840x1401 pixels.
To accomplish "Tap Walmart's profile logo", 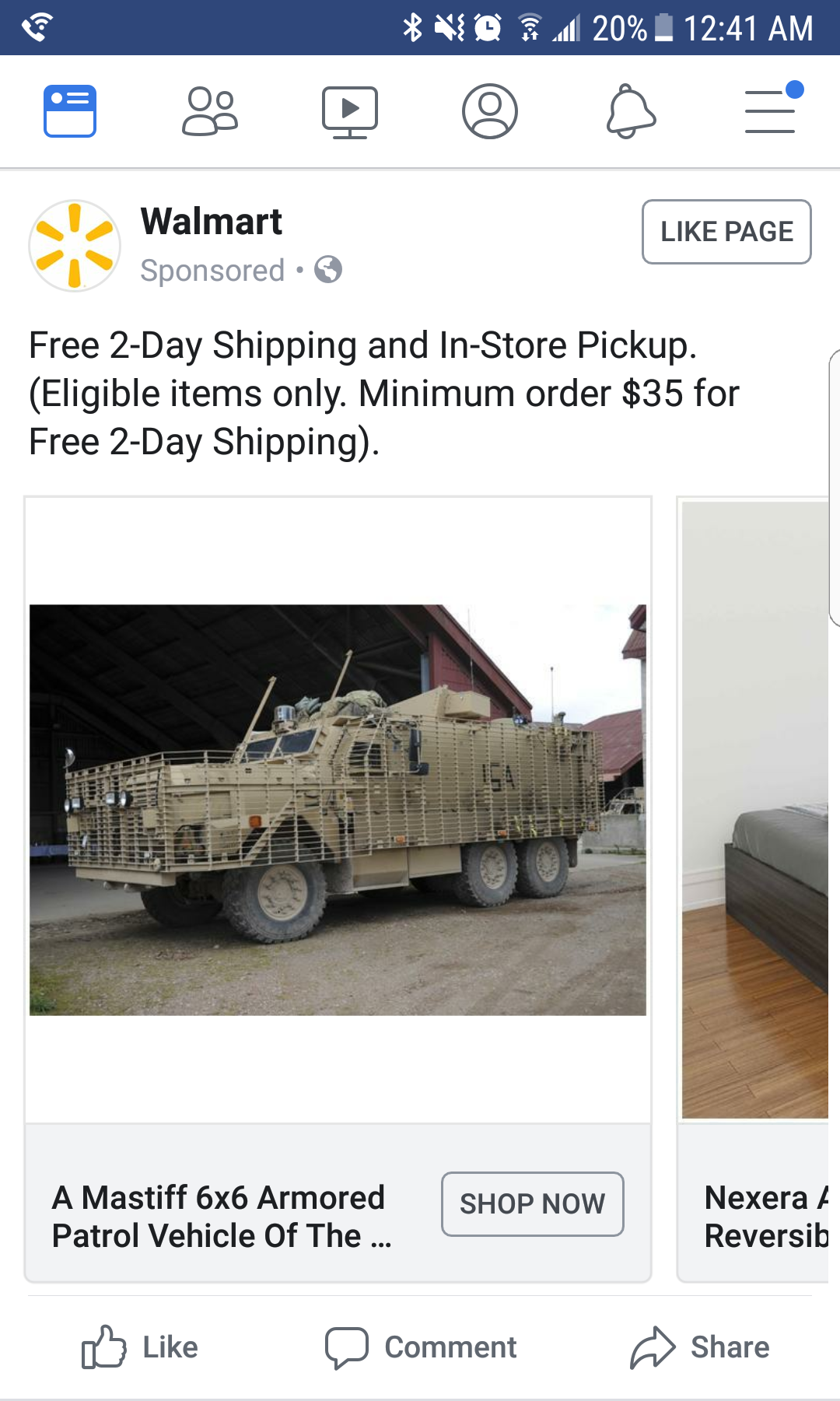I will point(75,246).
